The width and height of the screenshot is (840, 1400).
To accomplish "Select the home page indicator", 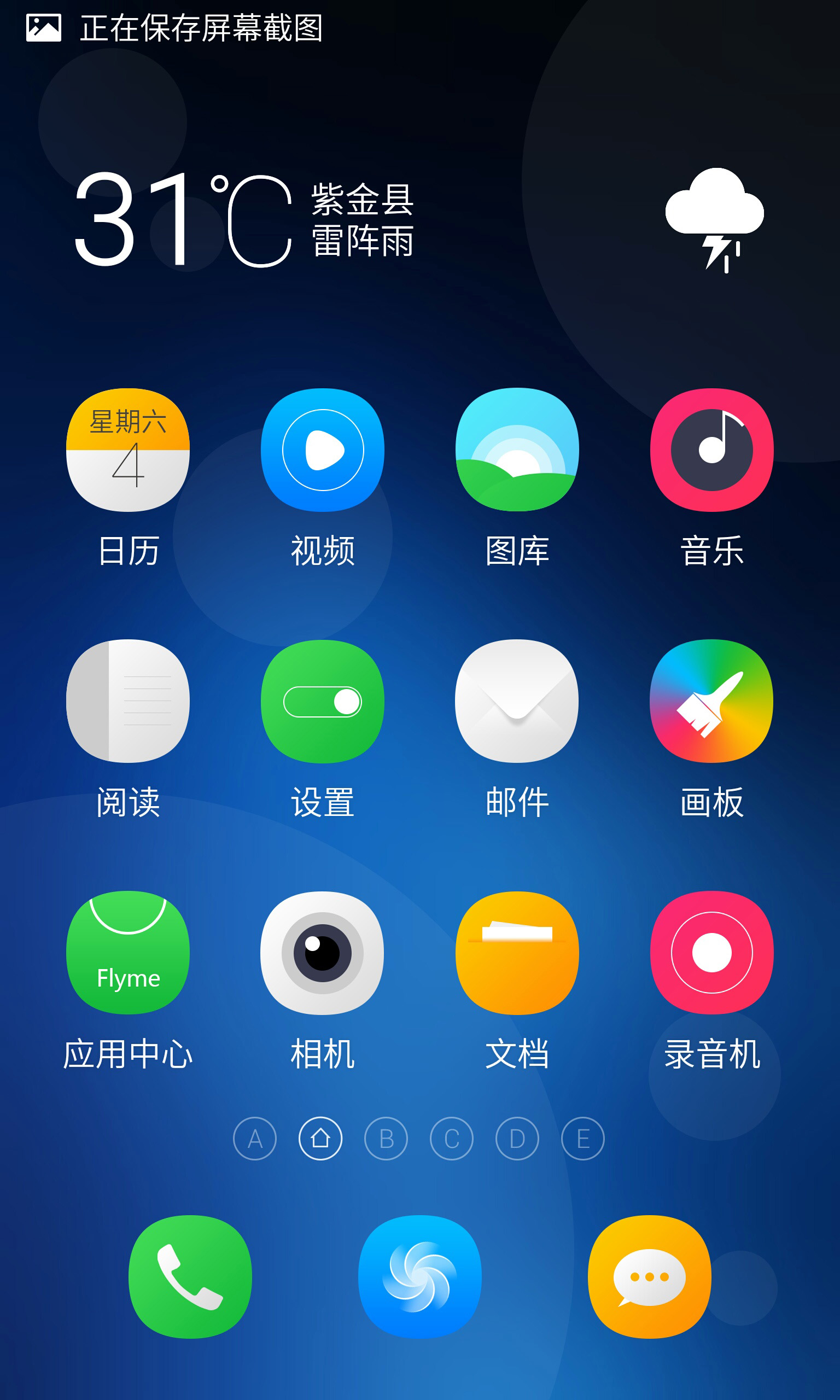I will click(320, 1139).
